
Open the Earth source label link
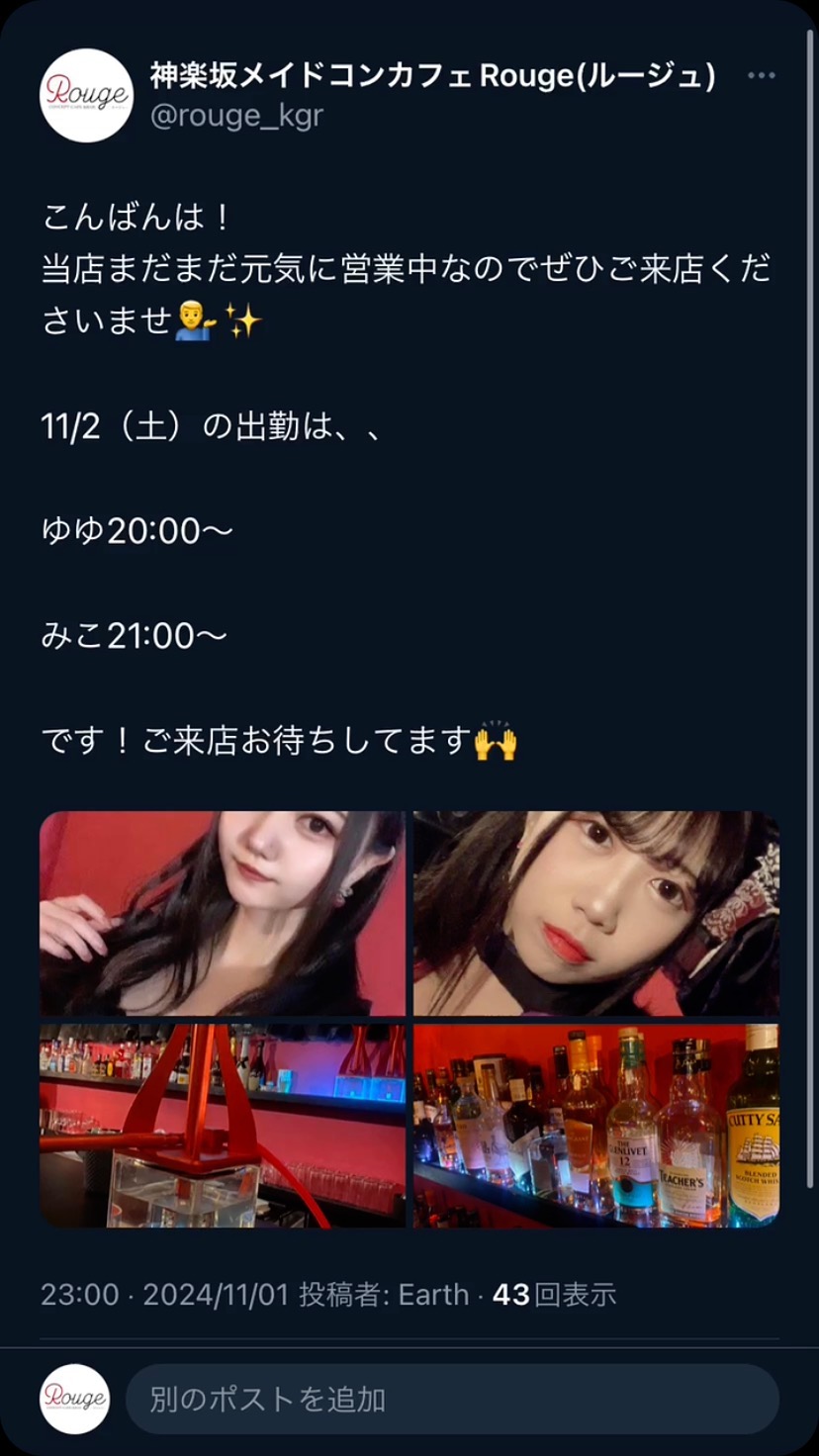click(433, 1294)
